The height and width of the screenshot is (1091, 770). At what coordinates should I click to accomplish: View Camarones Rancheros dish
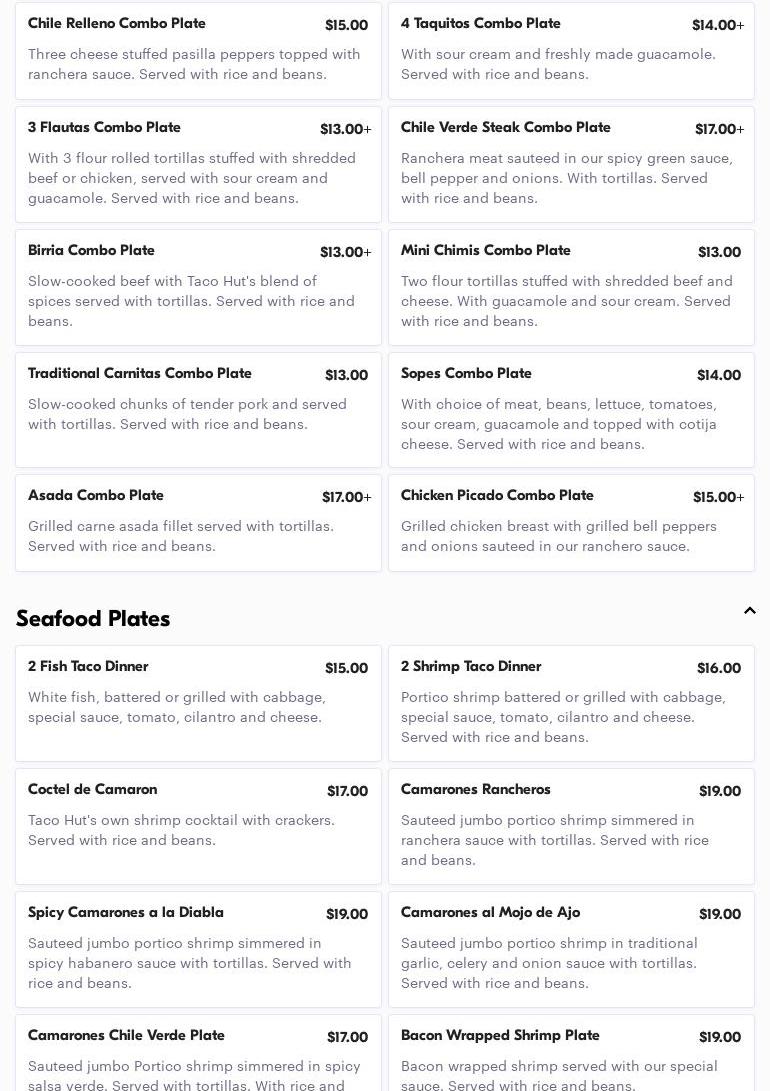[571, 826]
